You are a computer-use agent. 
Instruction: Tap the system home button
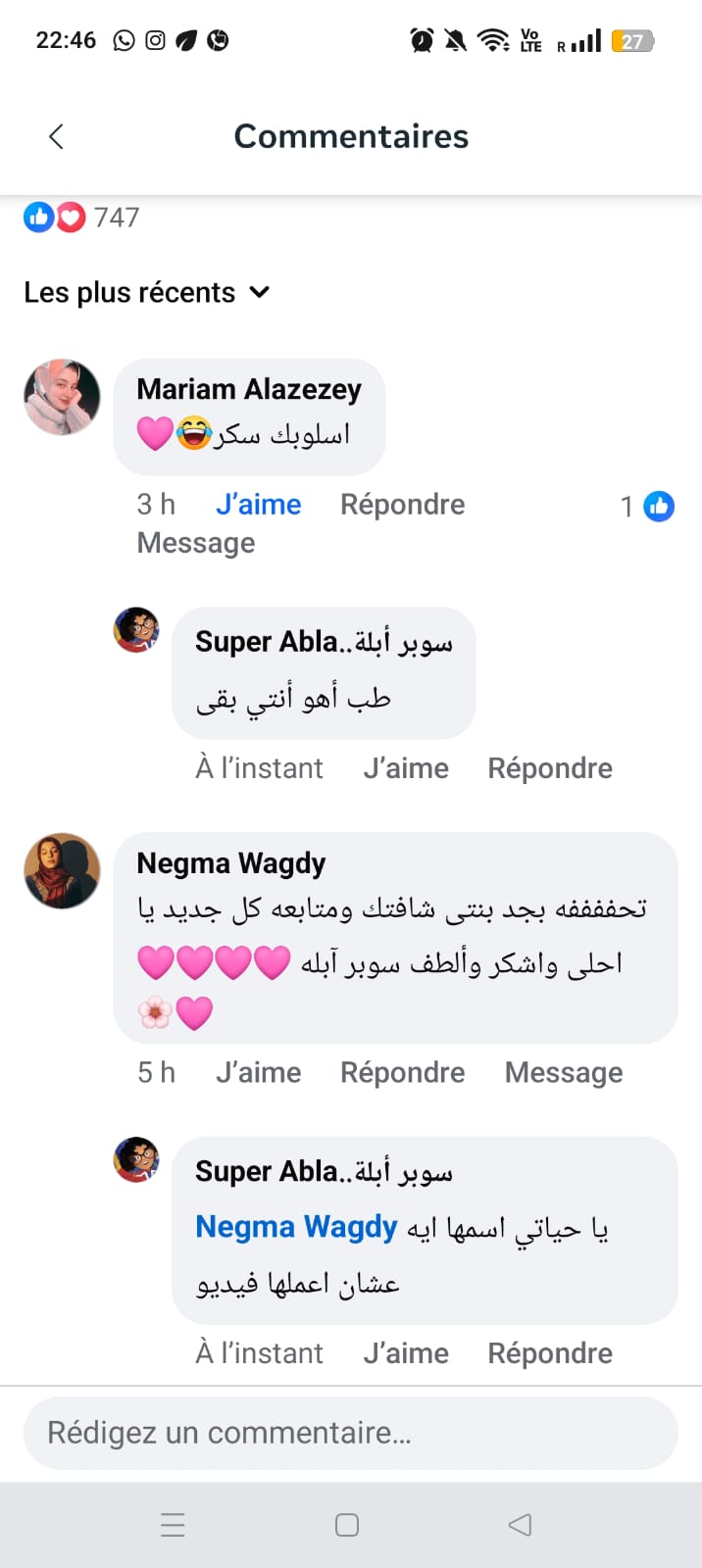[x=347, y=1525]
